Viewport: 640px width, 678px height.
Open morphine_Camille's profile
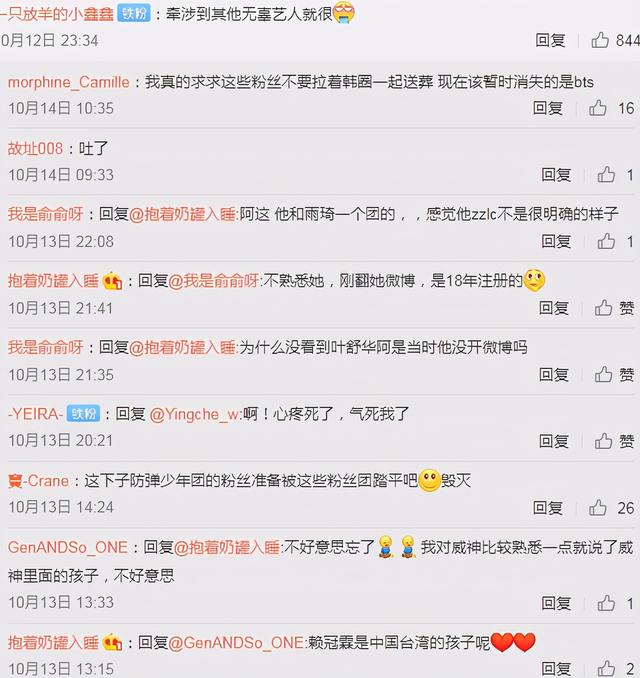click(68, 82)
